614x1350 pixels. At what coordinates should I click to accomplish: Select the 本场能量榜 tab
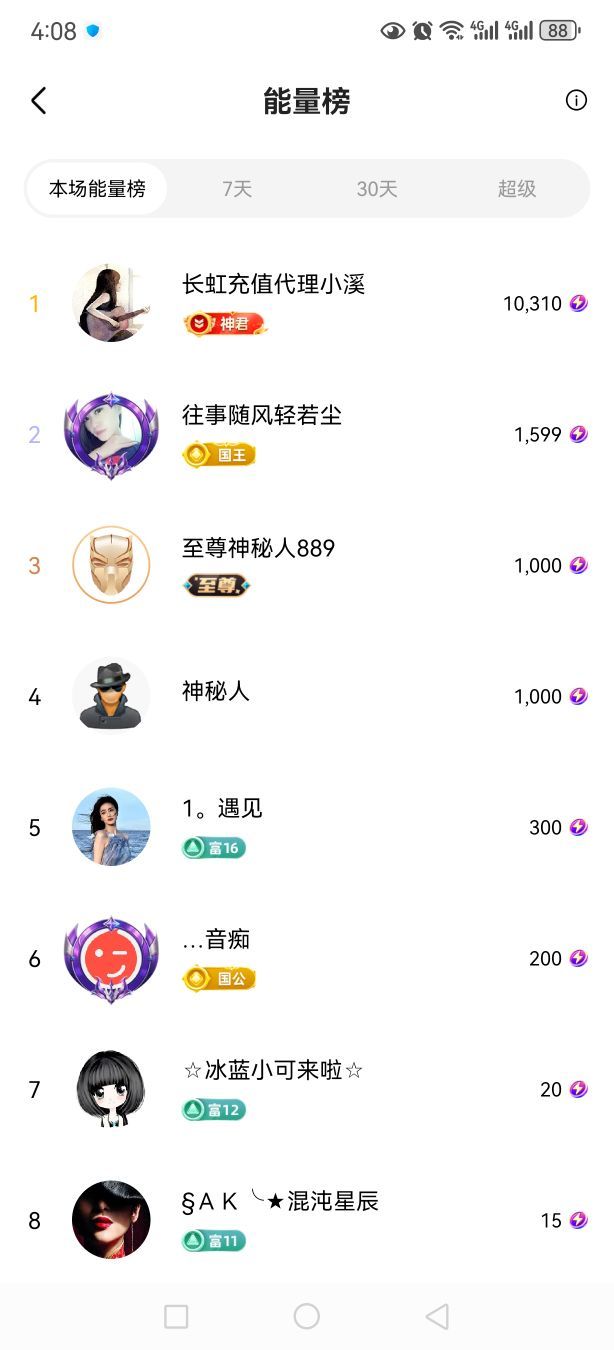coord(97,189)
